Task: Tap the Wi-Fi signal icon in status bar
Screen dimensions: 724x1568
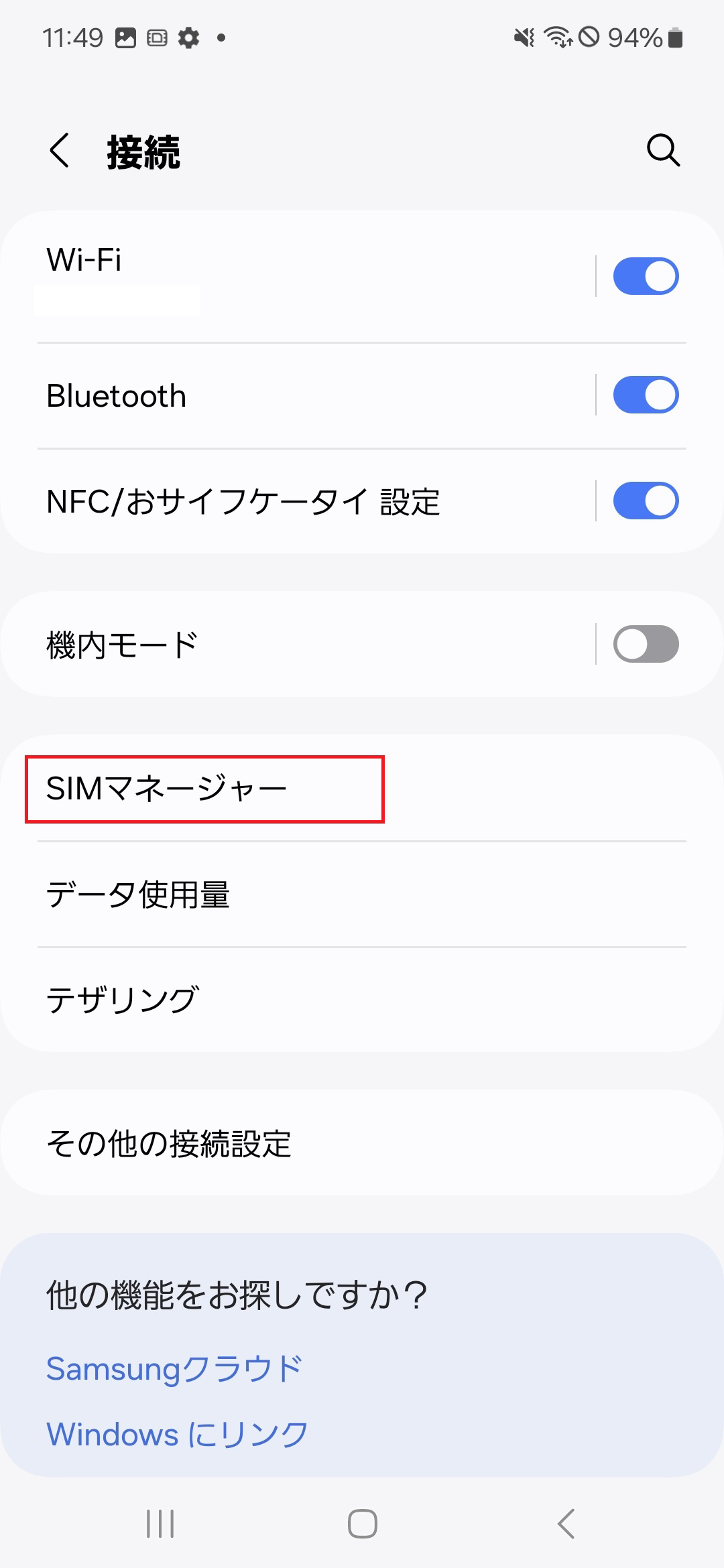Action: click(x=558, y=38)
